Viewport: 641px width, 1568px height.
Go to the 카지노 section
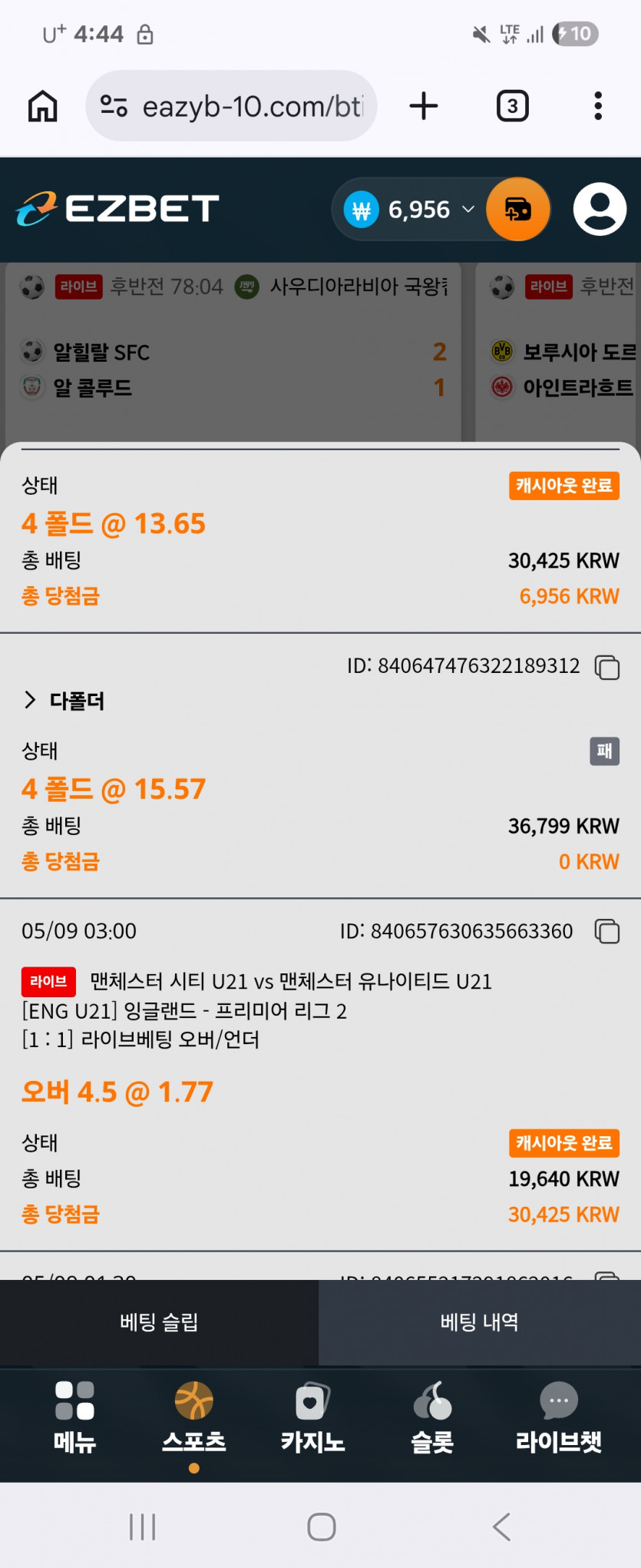pos(312,1418)
